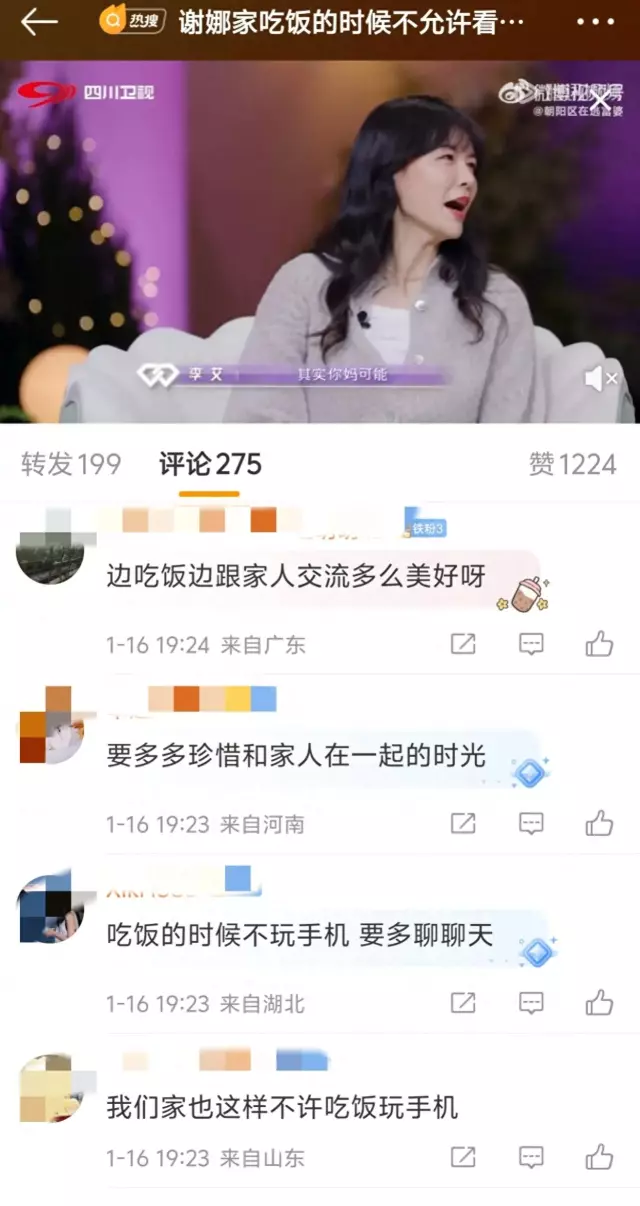Open the 热搜 hot search topic title
This screenshot has width=640, height=1206.
[x=351, y=22]
